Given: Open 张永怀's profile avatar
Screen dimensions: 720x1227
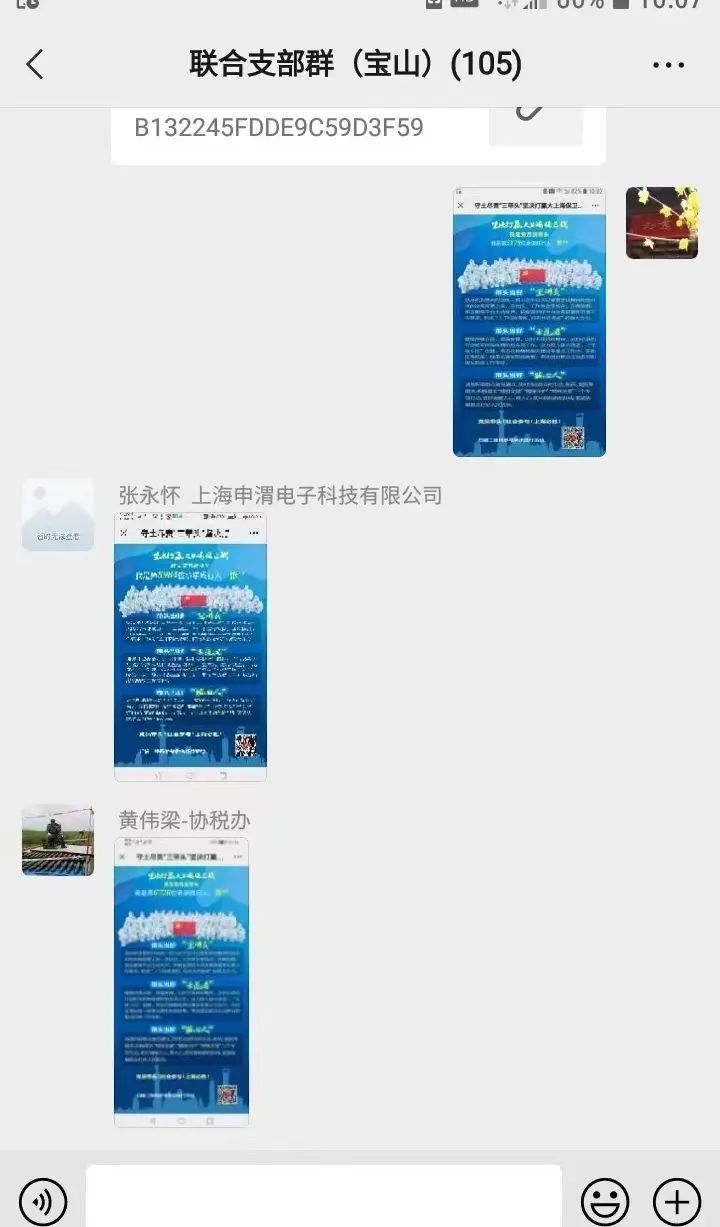Looking at the screenshot, I should point(58,514).
